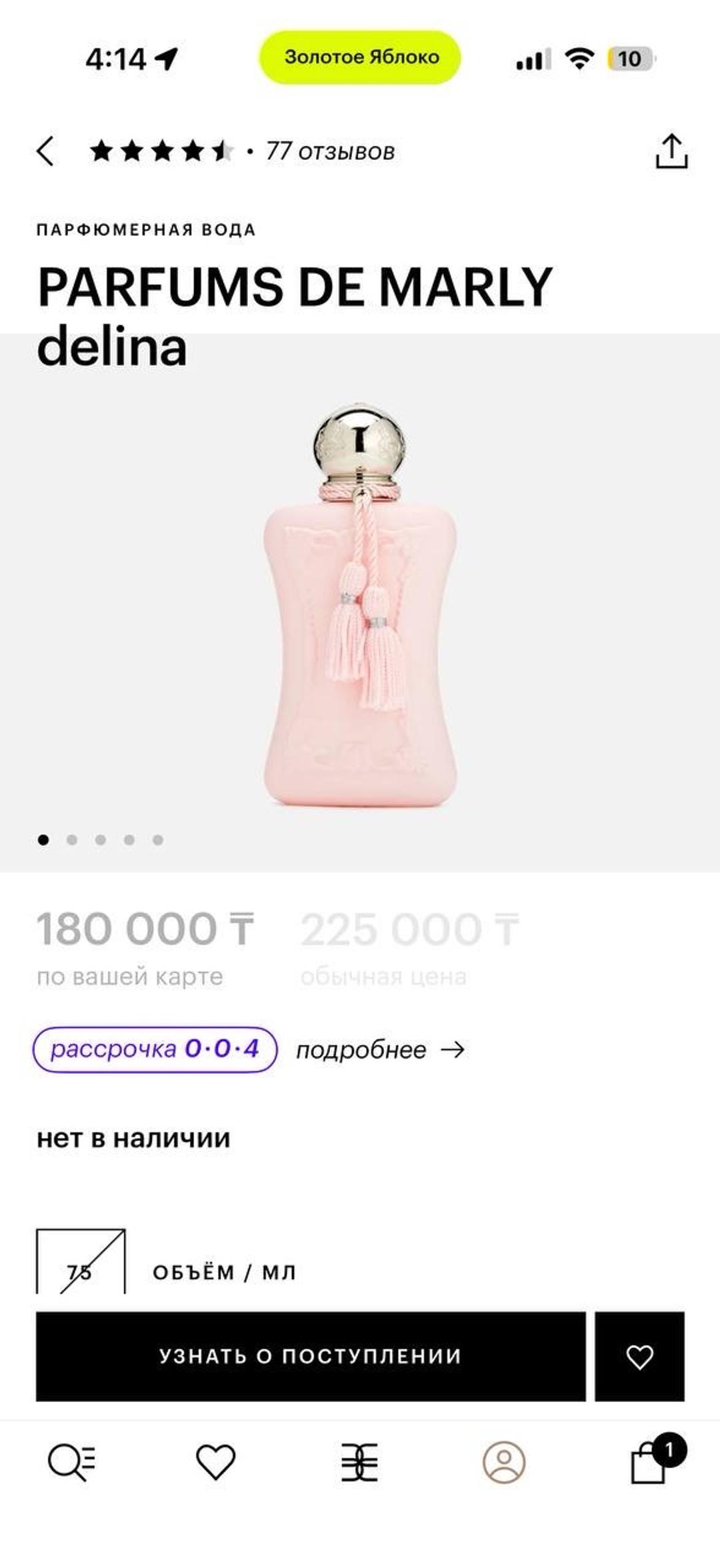Image resolution: width=720 pixels, height=1568 pixels.
Task: Add delina to favorites with heart button
Action: pyautogui.click(x=639, y=1356)
